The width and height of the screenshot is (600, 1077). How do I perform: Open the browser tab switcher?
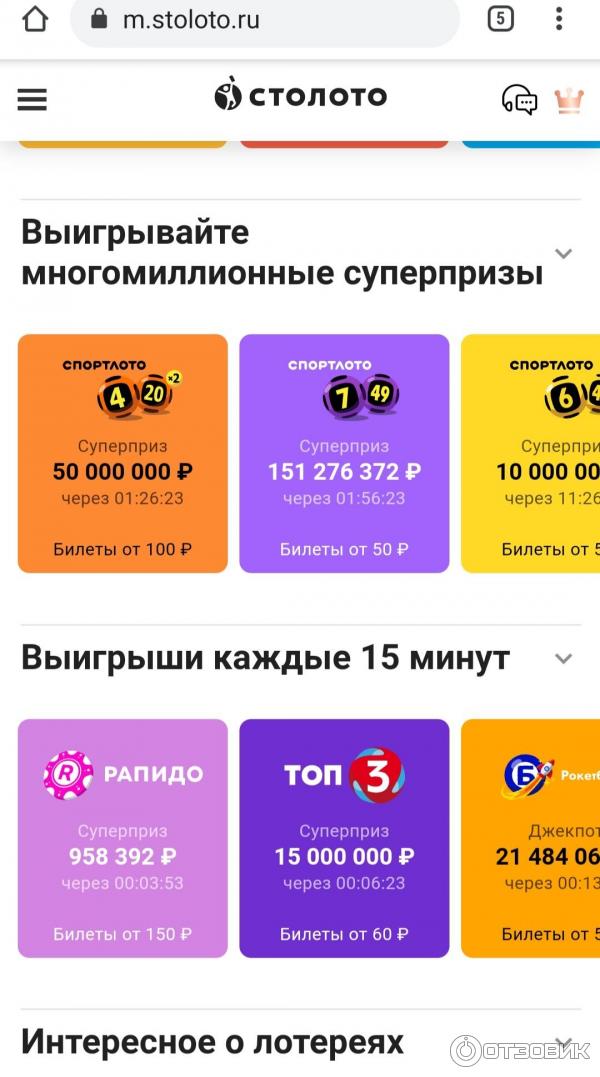click(500, 19)
